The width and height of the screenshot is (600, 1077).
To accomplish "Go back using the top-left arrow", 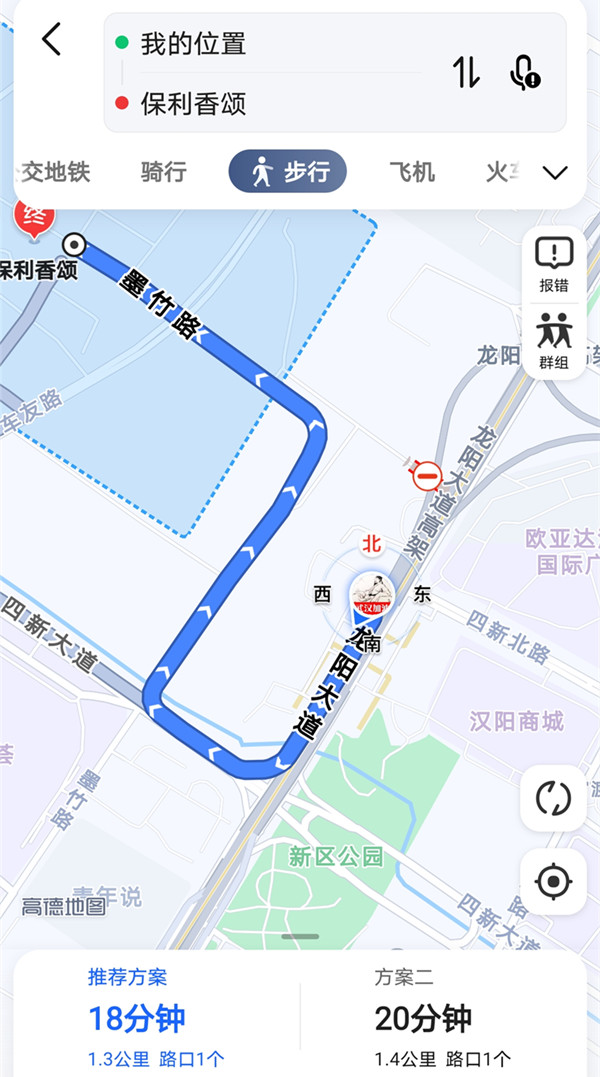I will [51, 40].
